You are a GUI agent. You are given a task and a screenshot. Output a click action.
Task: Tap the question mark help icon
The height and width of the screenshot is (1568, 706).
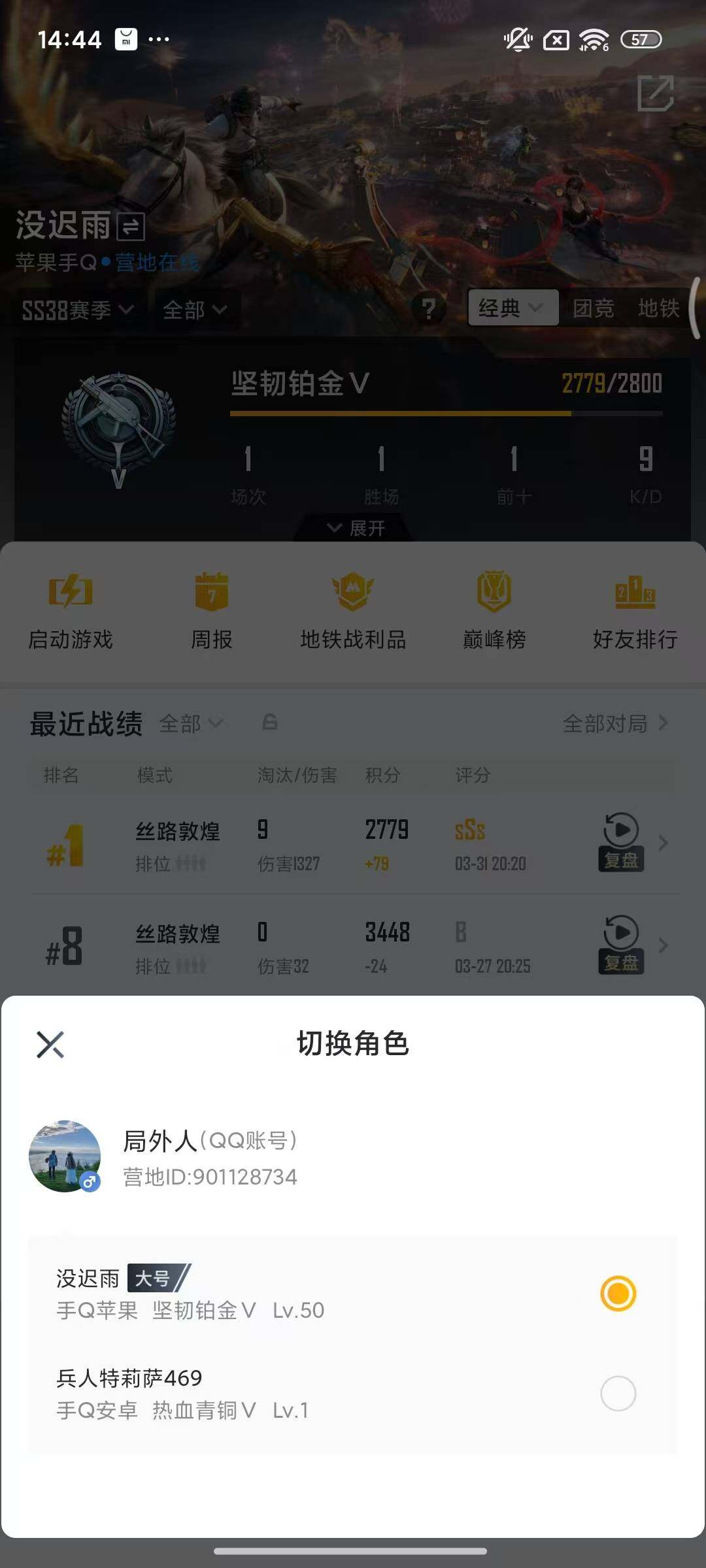click(x=428, y=310)
